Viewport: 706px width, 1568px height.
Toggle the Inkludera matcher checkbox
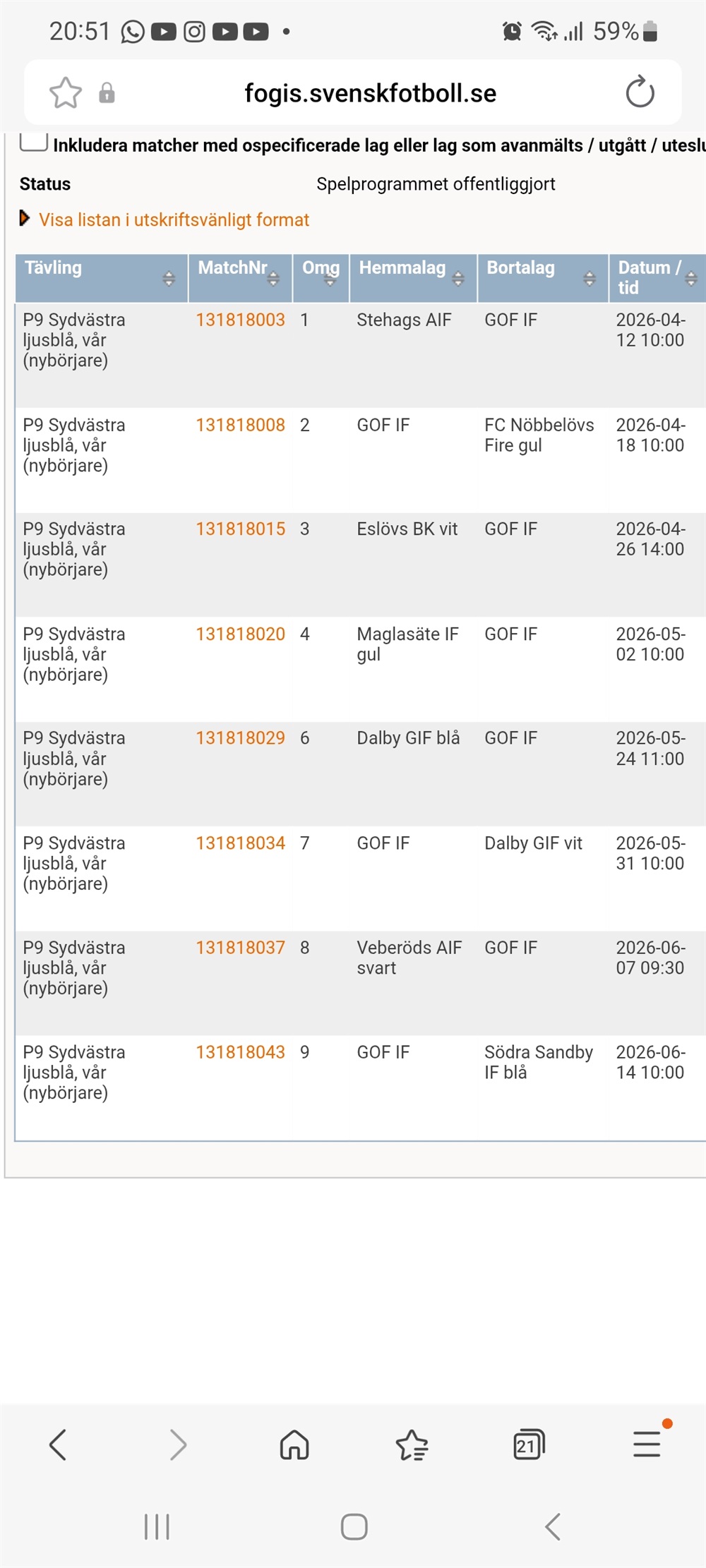click(x=34, y=141)
